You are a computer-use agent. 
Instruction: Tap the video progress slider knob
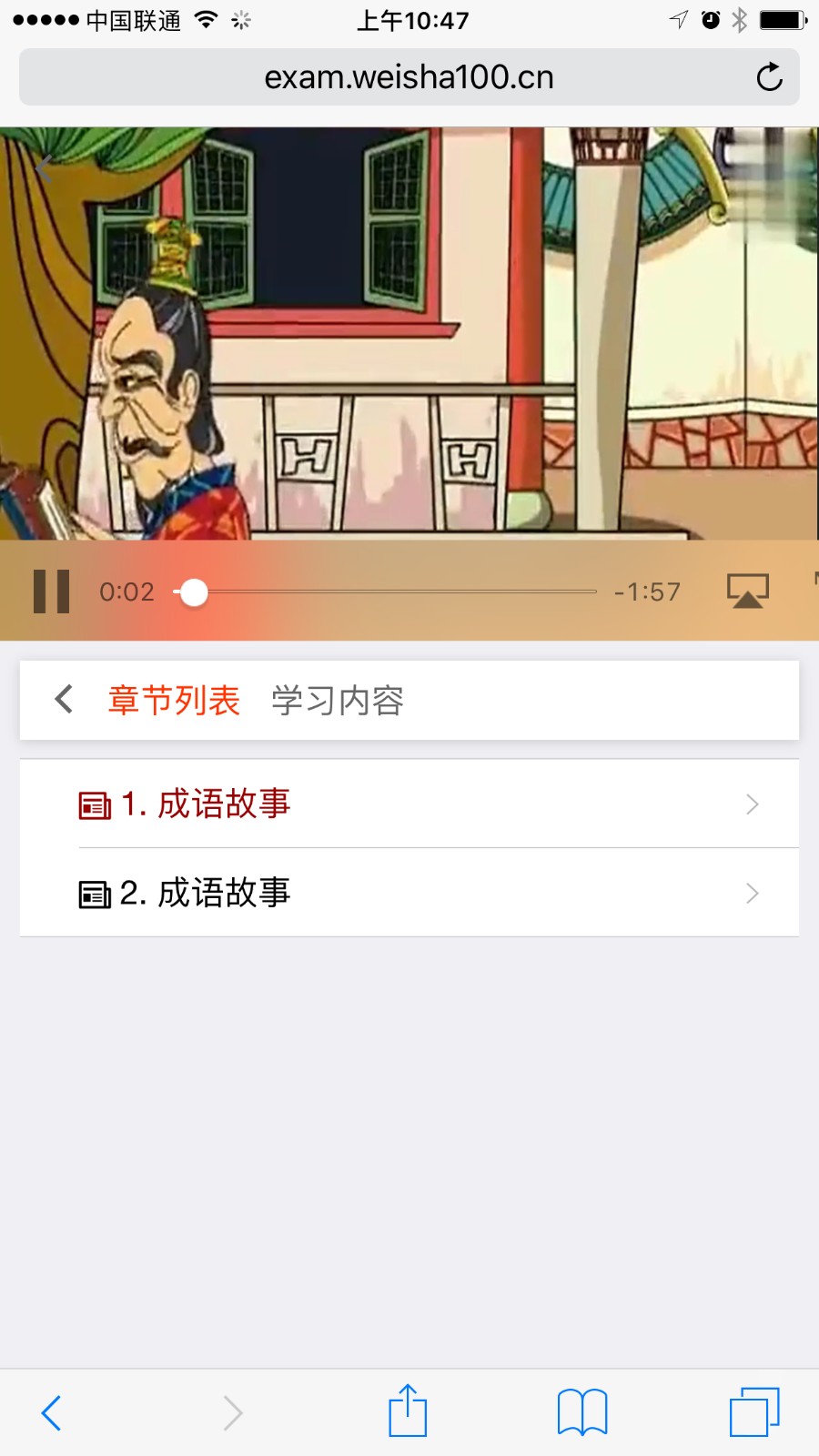click(194, 592)
